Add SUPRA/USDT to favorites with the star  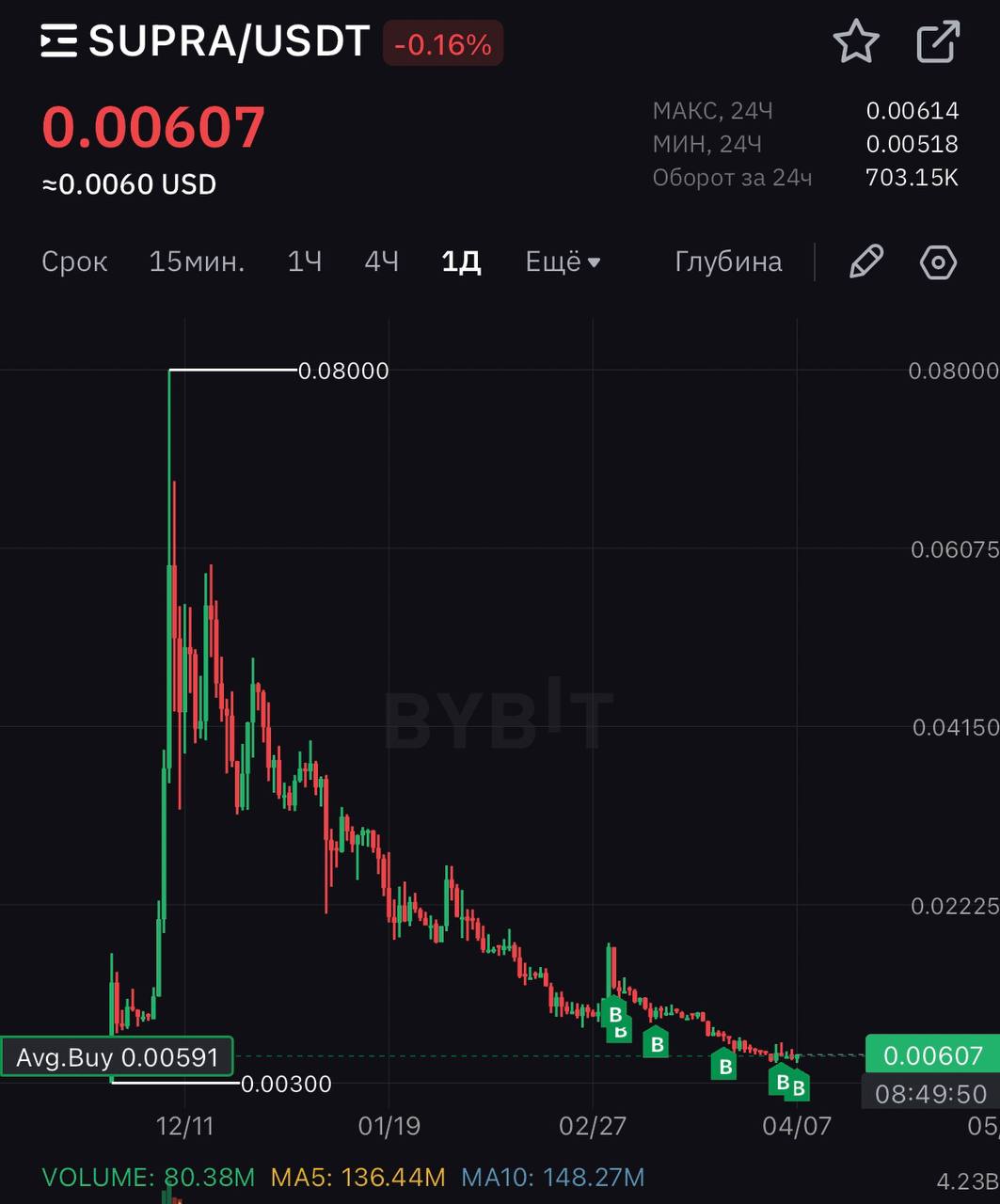(855, 42)
